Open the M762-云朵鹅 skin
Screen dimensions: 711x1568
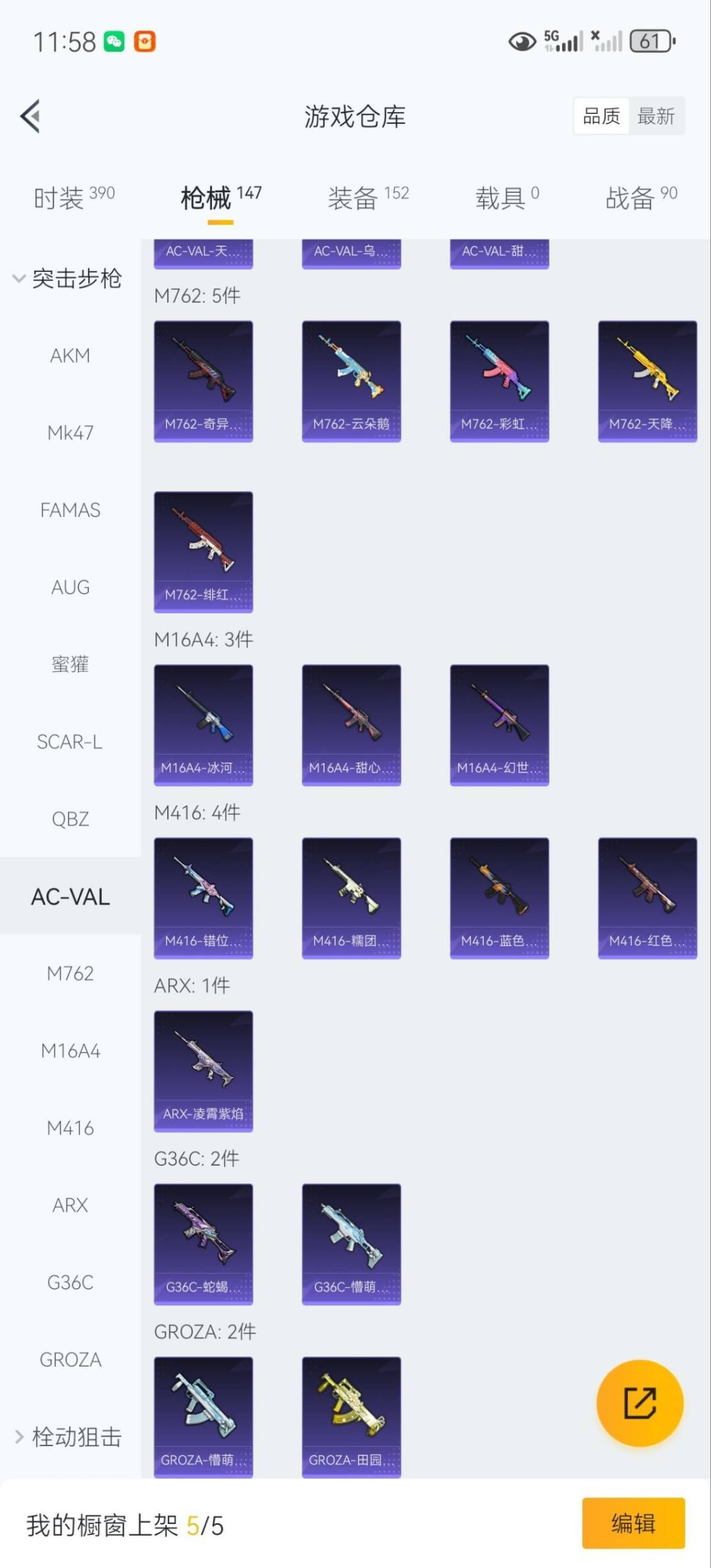(x=351, y=381)
